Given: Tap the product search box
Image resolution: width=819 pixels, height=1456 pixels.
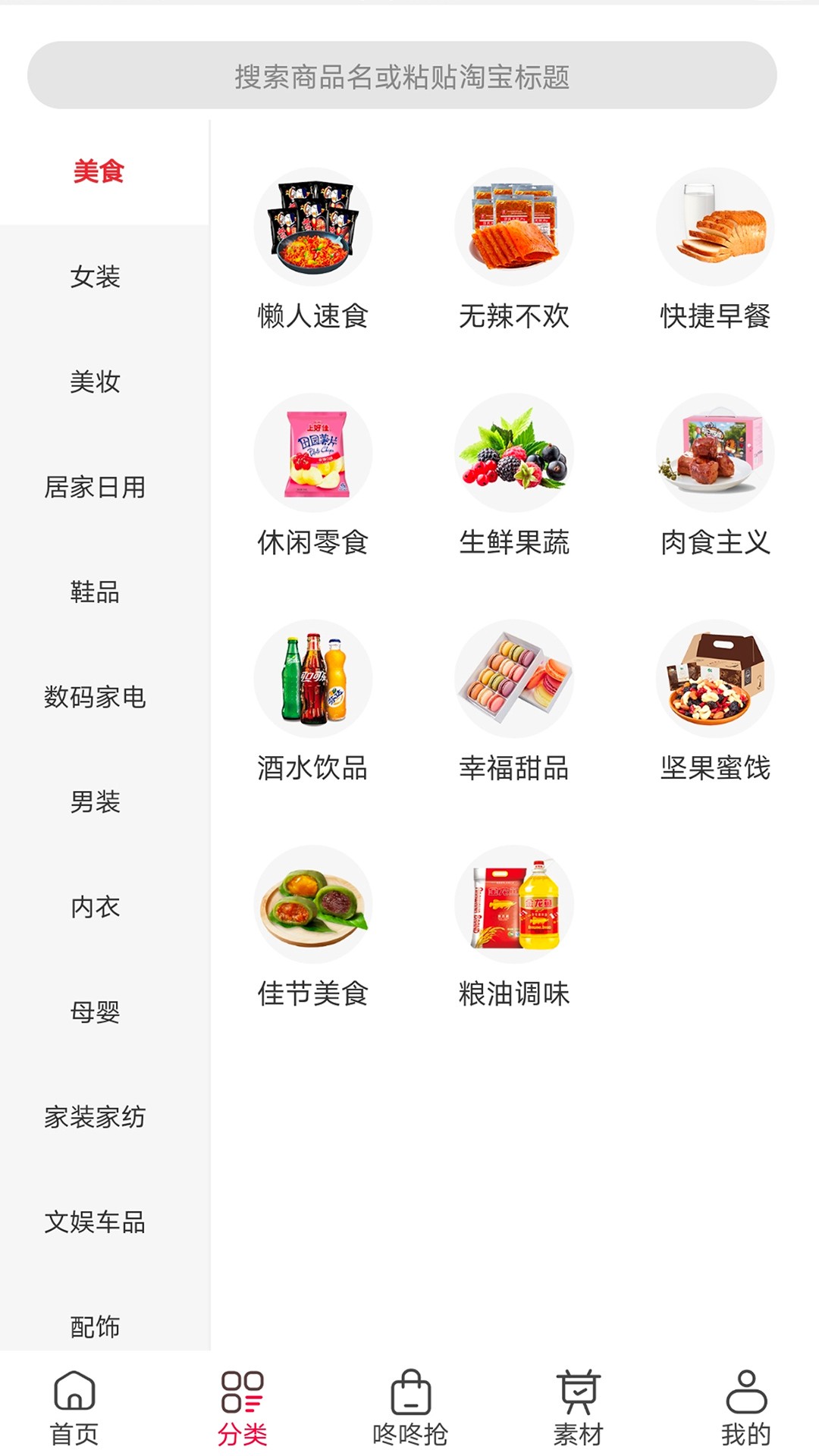Looking at the screenshot, I should point(402,76).
